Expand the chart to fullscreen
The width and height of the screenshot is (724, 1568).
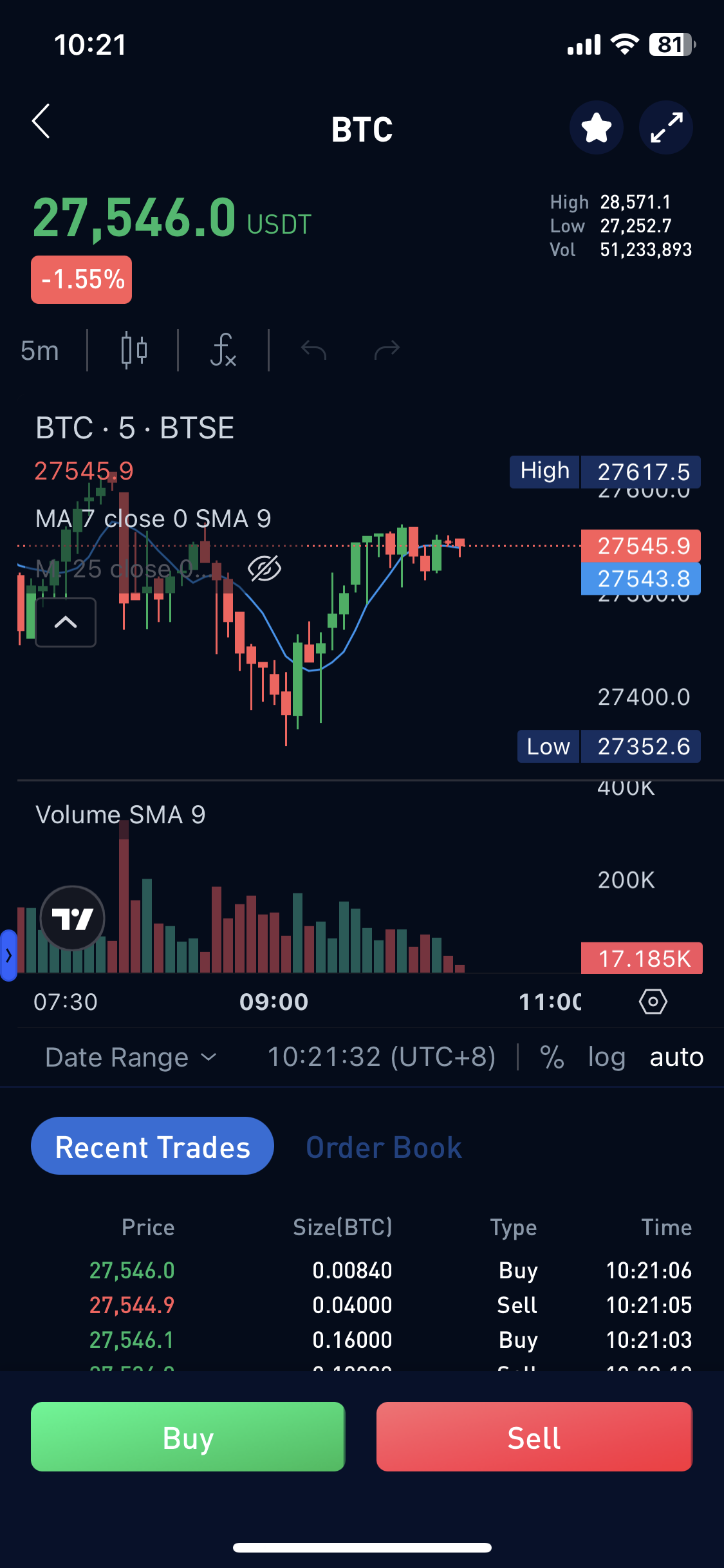point(666,127)
